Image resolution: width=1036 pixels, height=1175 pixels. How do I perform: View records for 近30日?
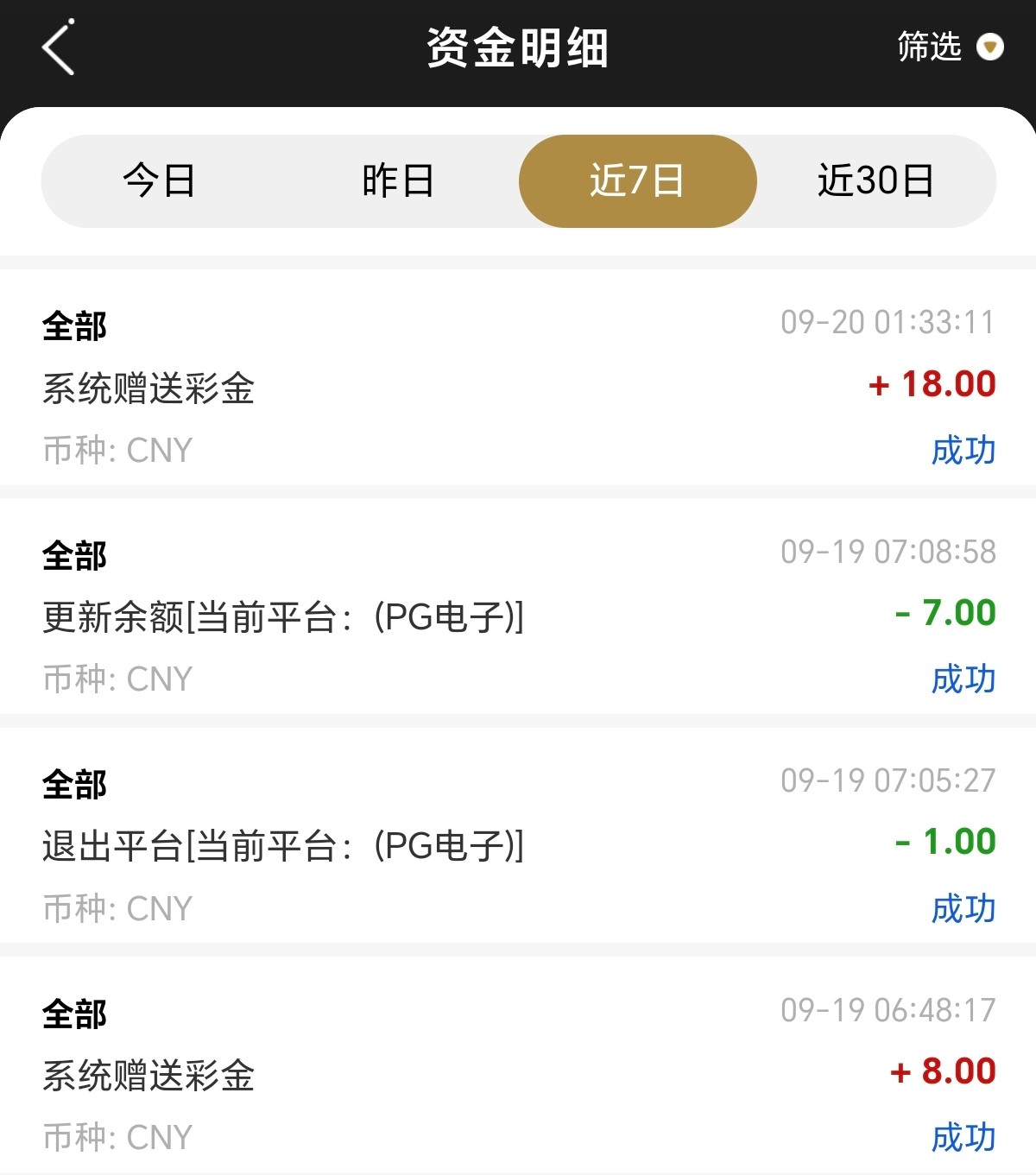coord(875,181)
